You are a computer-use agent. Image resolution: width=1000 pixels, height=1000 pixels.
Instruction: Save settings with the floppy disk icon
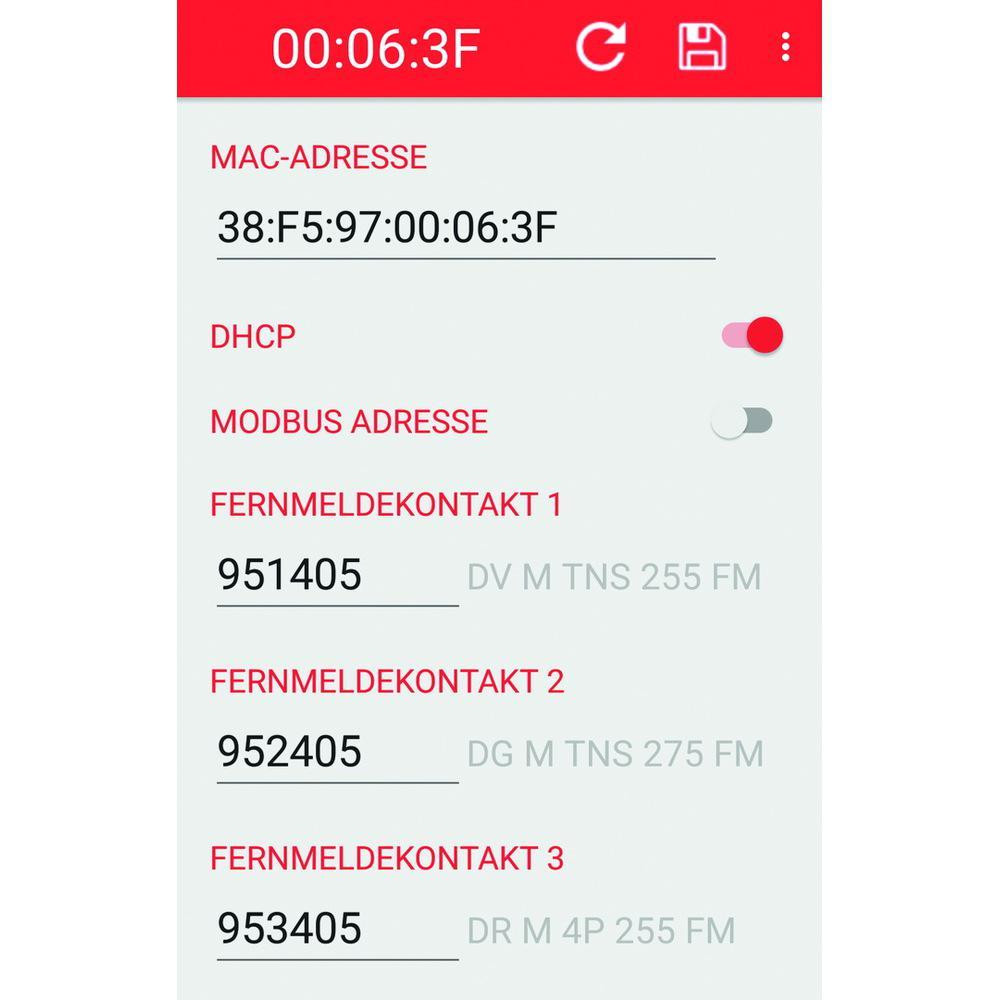(x=702, y=47)
